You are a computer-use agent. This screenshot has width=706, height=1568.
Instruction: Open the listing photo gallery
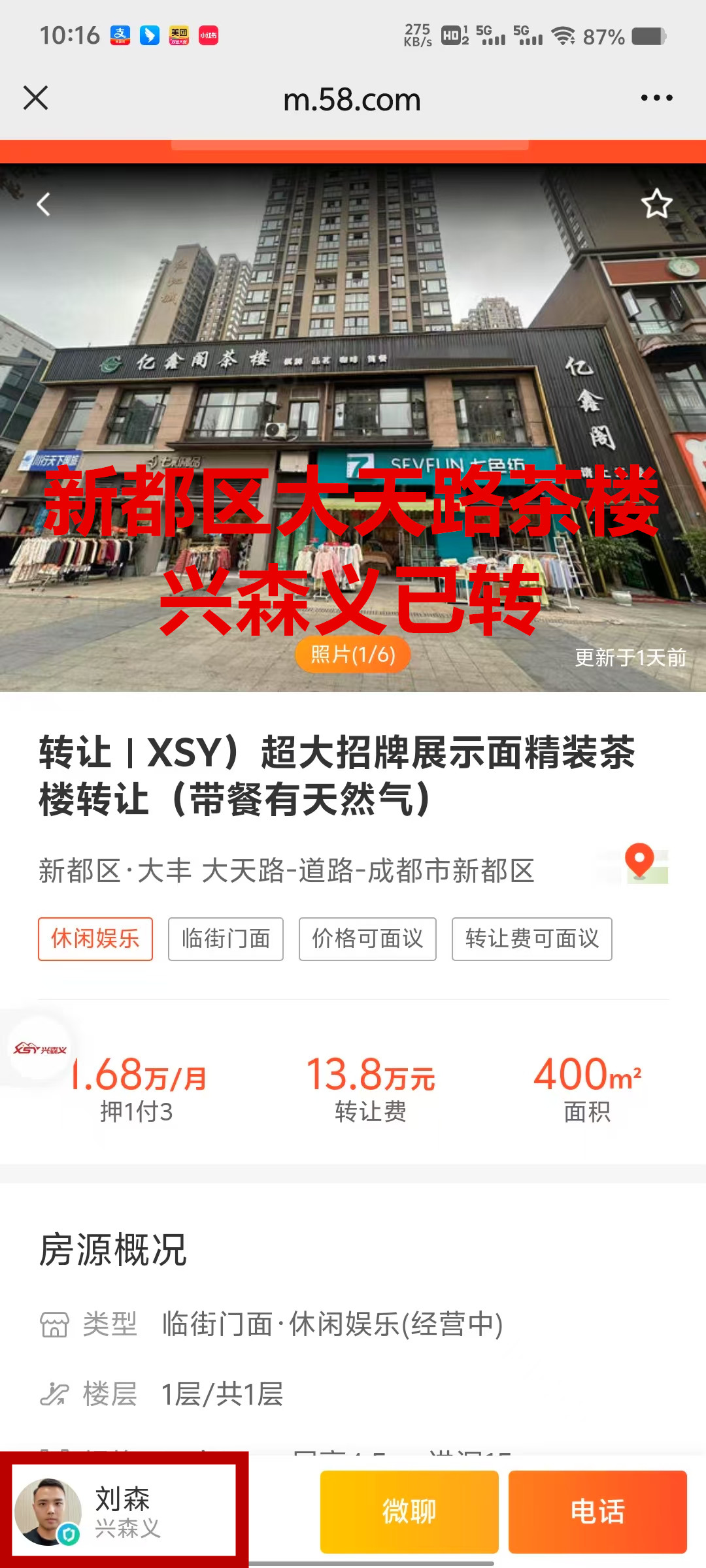[x=352, y=654]
